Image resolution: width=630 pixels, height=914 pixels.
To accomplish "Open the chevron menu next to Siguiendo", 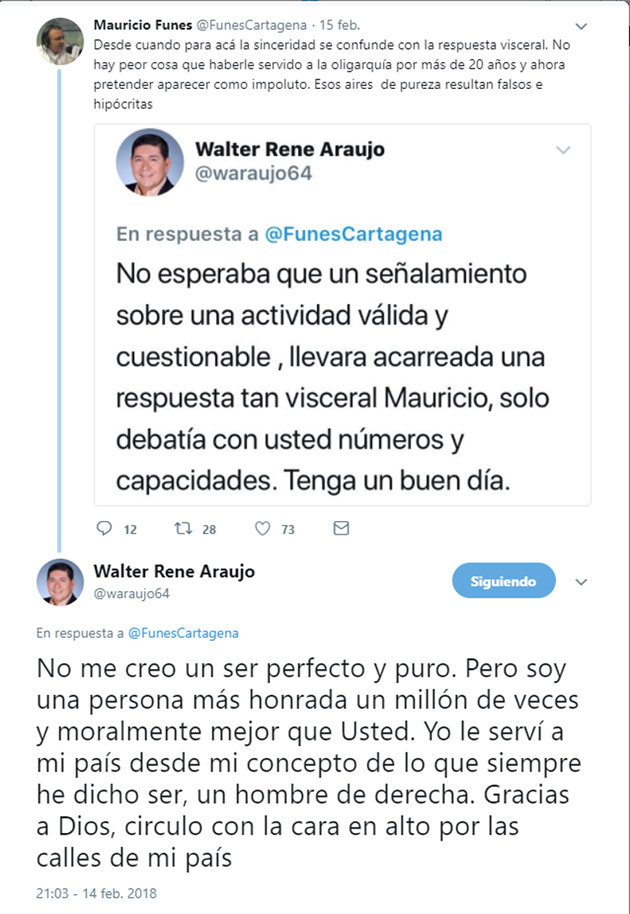I will click(582, 582).
